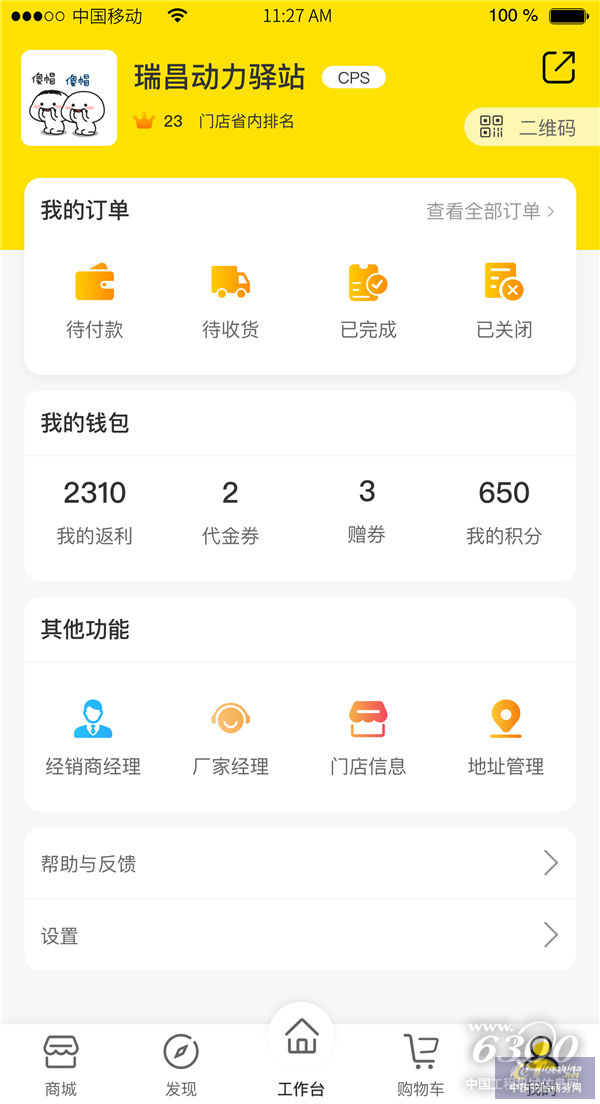Open the 帮助与反馈 row
600x1104 pixels.
click(x=300, y=863)
